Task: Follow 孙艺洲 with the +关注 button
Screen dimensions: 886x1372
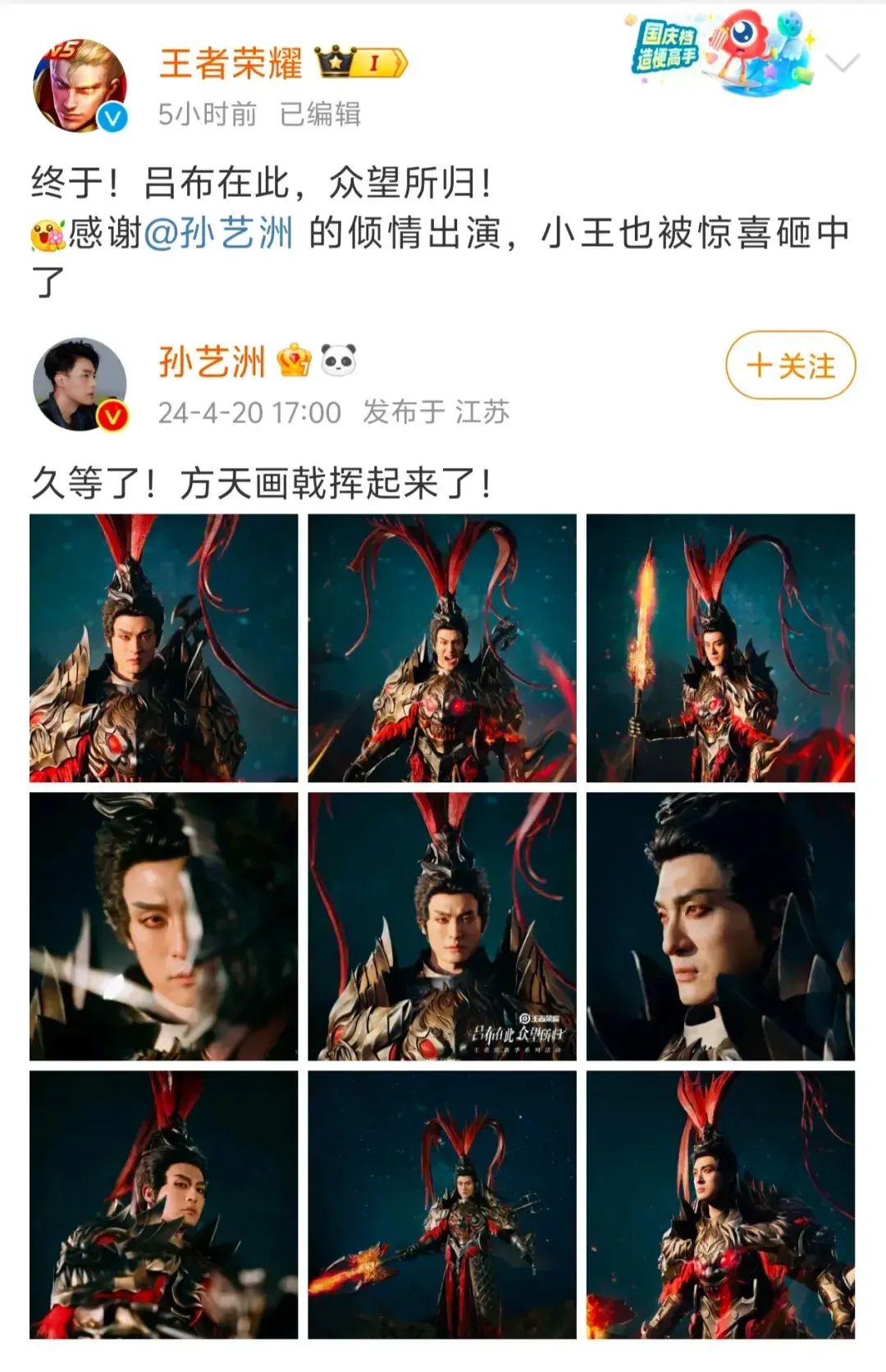Action: coord(790,366)
